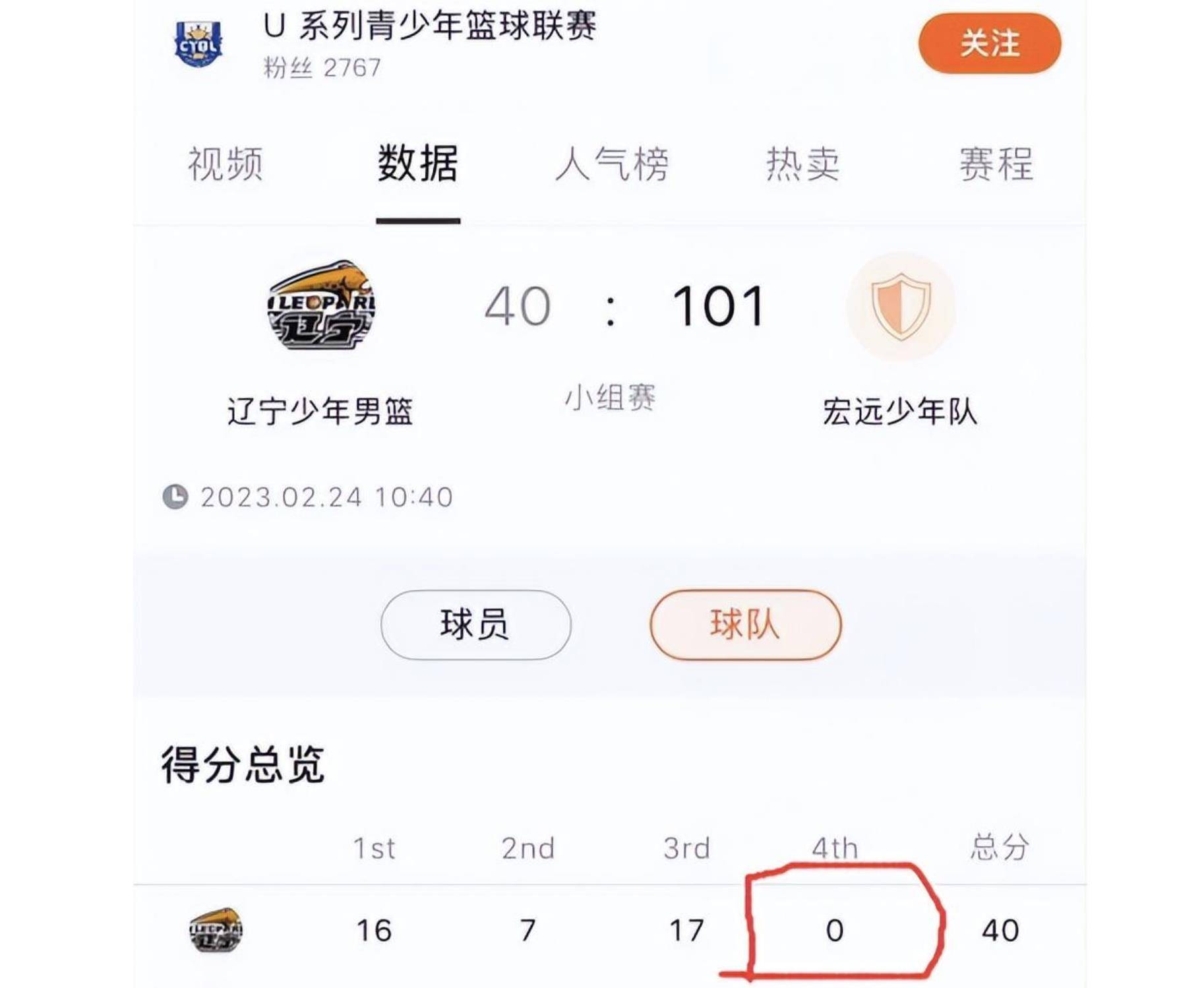Image resolution: width=1204 pixels, height=988 pixels.
Task: View the 赛程 schedule tab
Action: (x=995, y=164)
